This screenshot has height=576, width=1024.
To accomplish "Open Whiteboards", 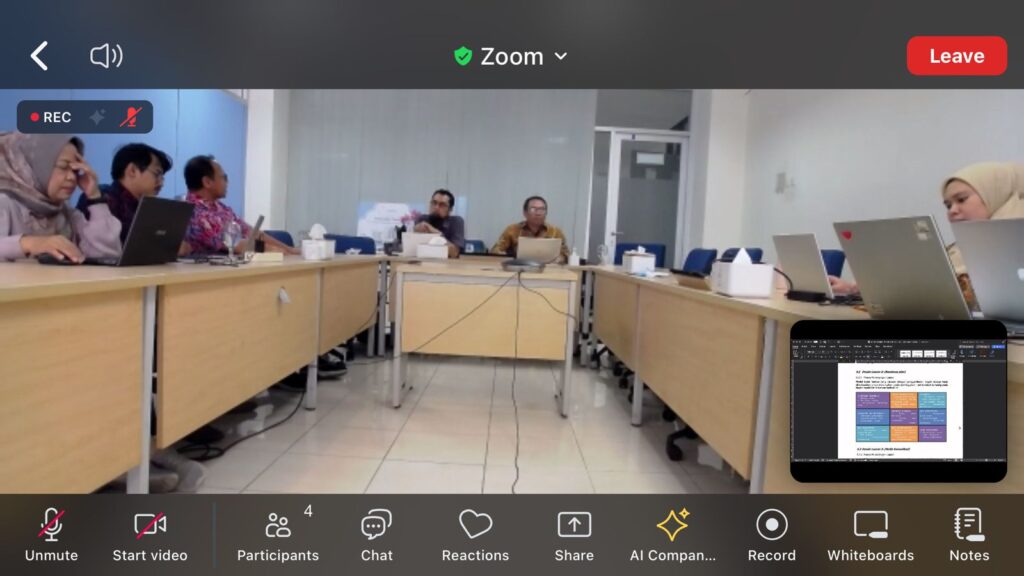I will (x=870, y=535).
